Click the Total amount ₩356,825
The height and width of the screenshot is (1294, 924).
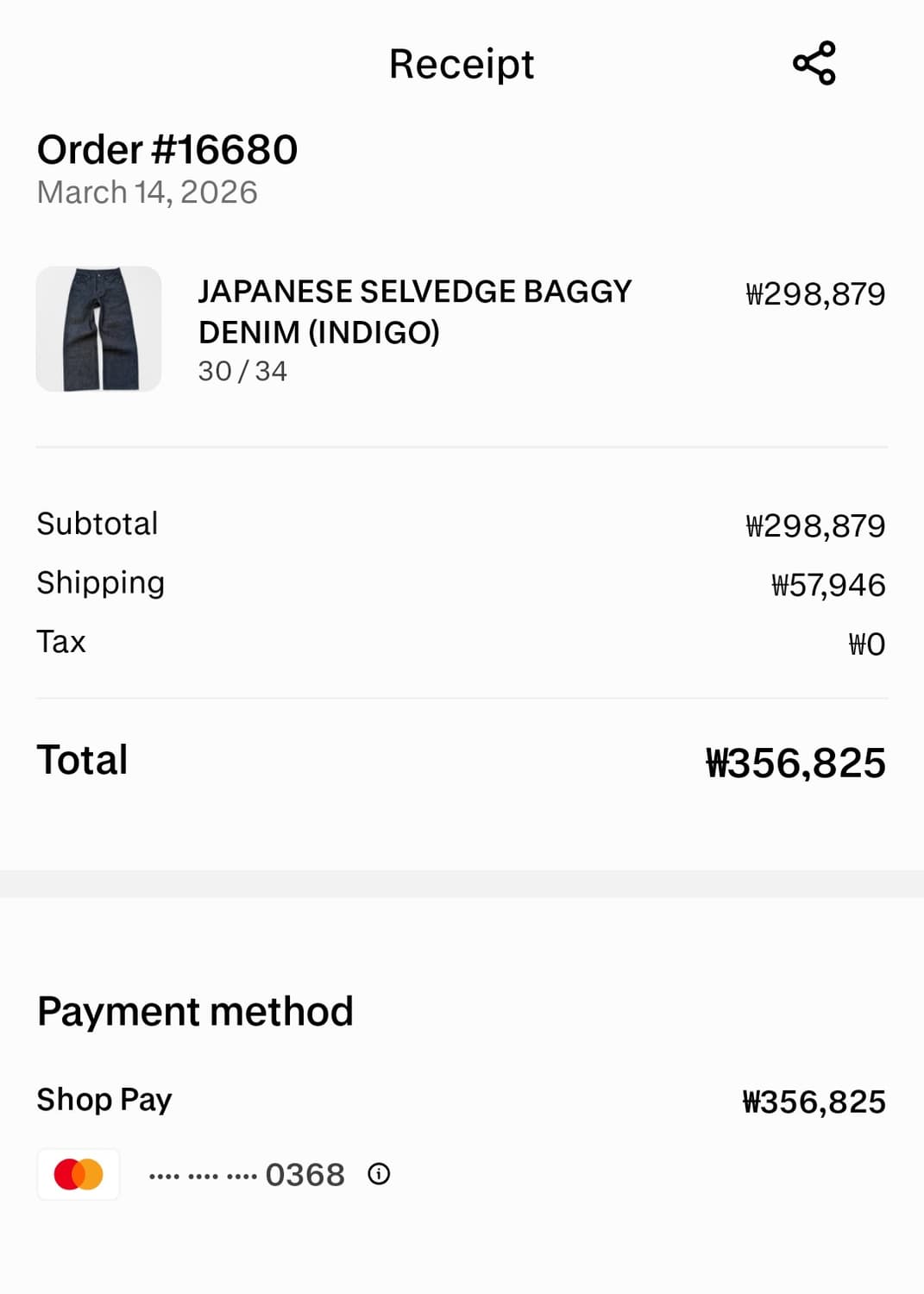coord(792,761)
